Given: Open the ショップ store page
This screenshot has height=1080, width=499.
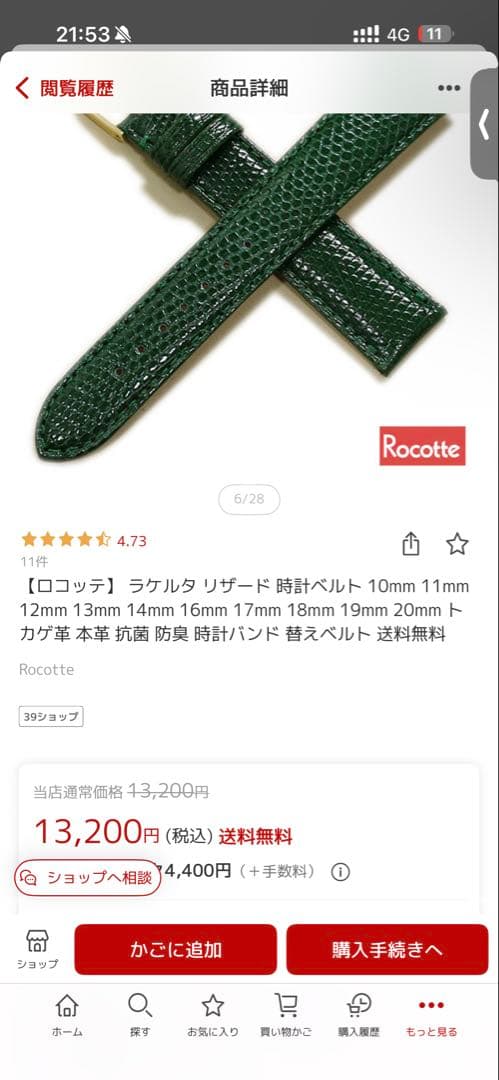Looking at the screenshot, I should [37, 949].
